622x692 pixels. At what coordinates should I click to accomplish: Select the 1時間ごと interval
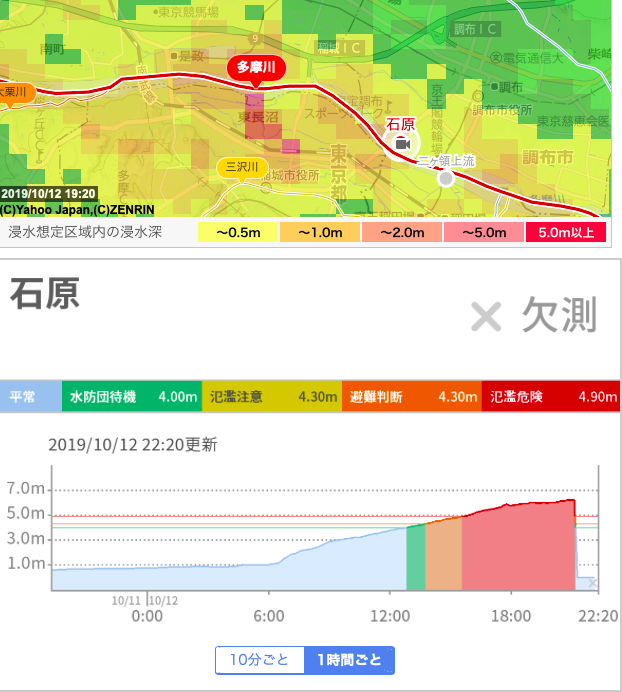(x=349, y=660)
